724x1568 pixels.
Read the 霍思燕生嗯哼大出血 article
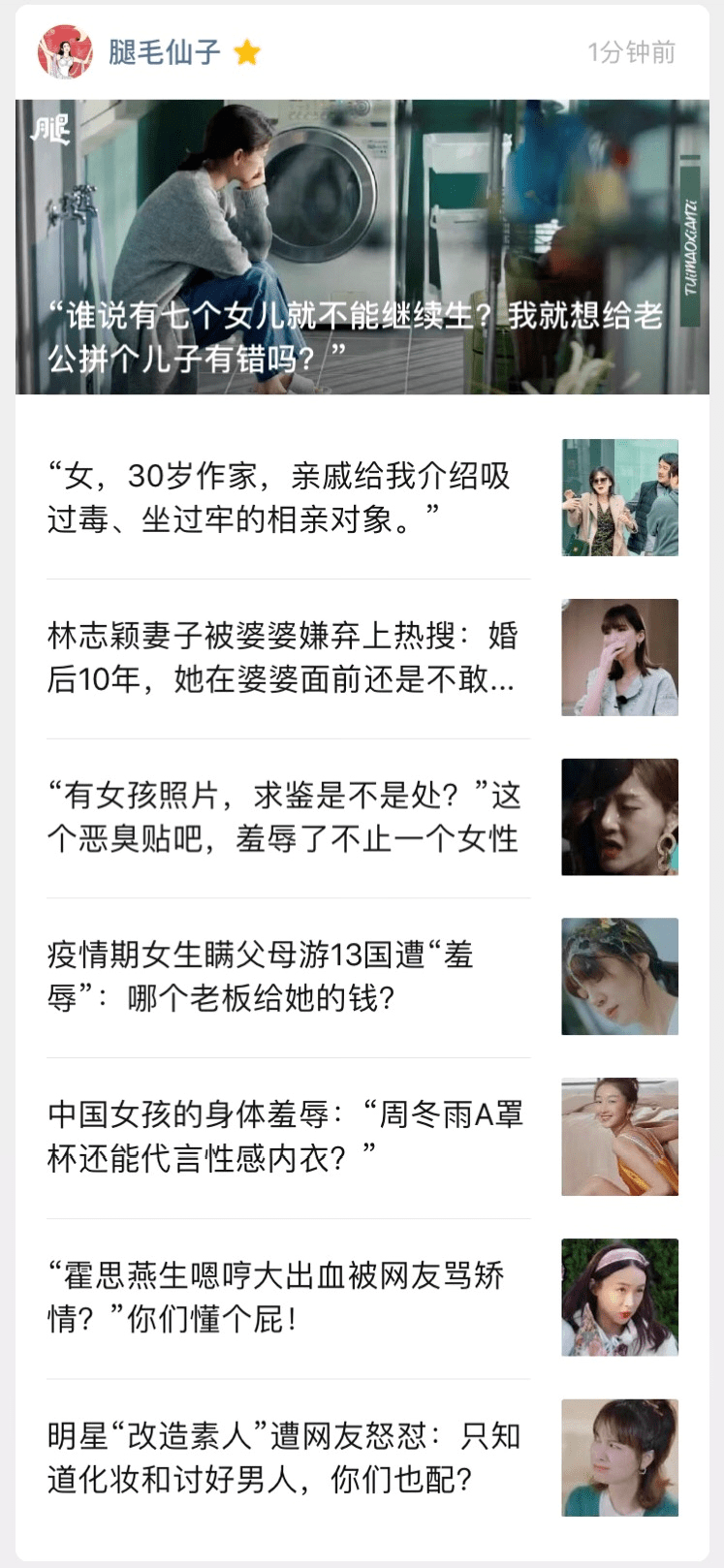[362, 1298]
